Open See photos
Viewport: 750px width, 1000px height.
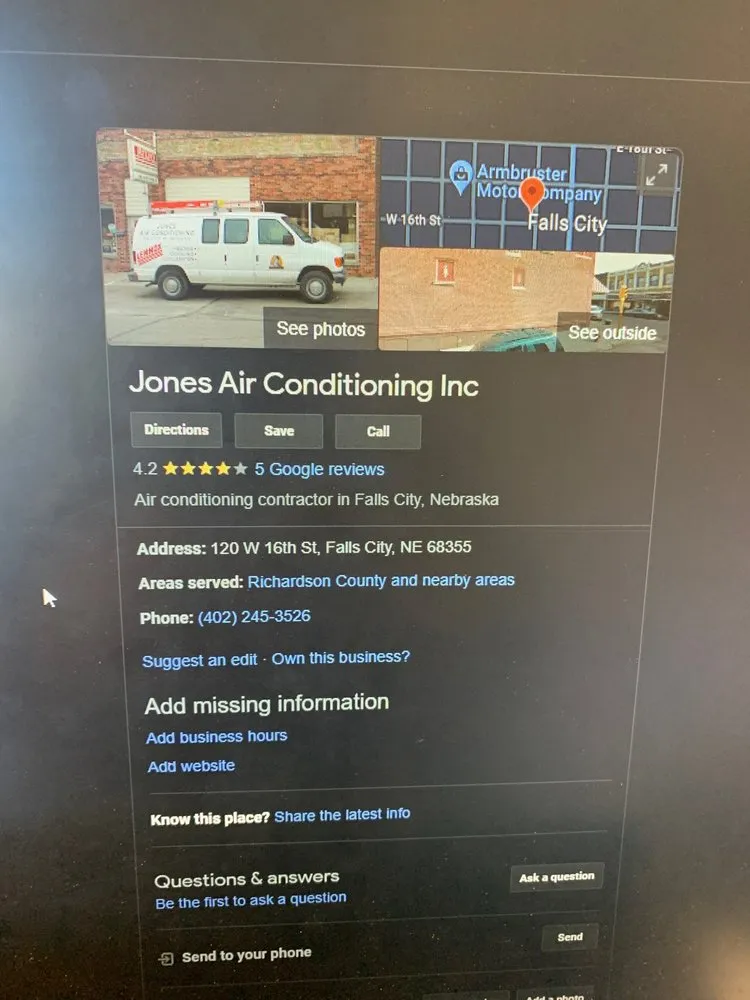tap(320, 328)
